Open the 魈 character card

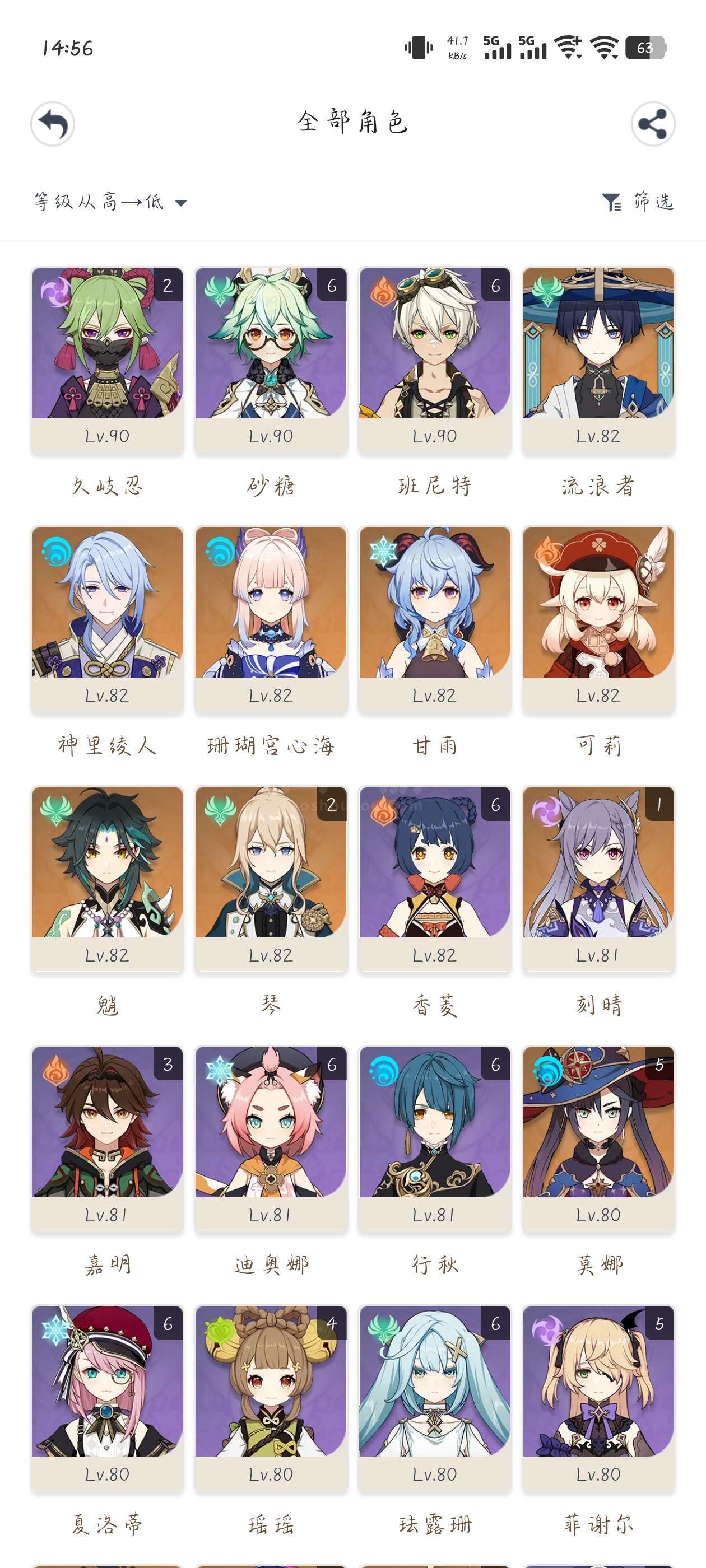pyautogui.click(x=107, y=880)
